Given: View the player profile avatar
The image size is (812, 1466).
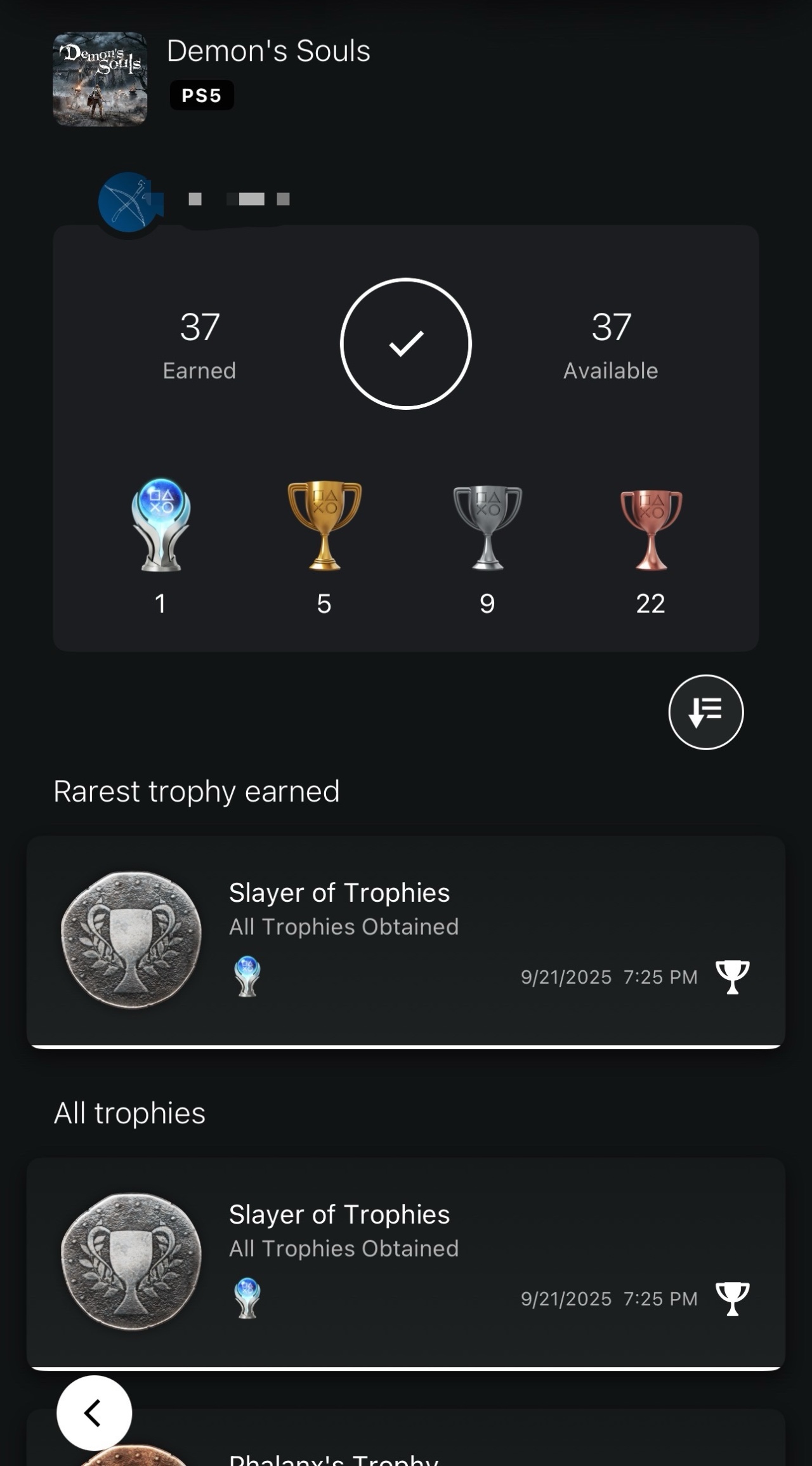Looking at the screenshot, I should tap(129, 202).
